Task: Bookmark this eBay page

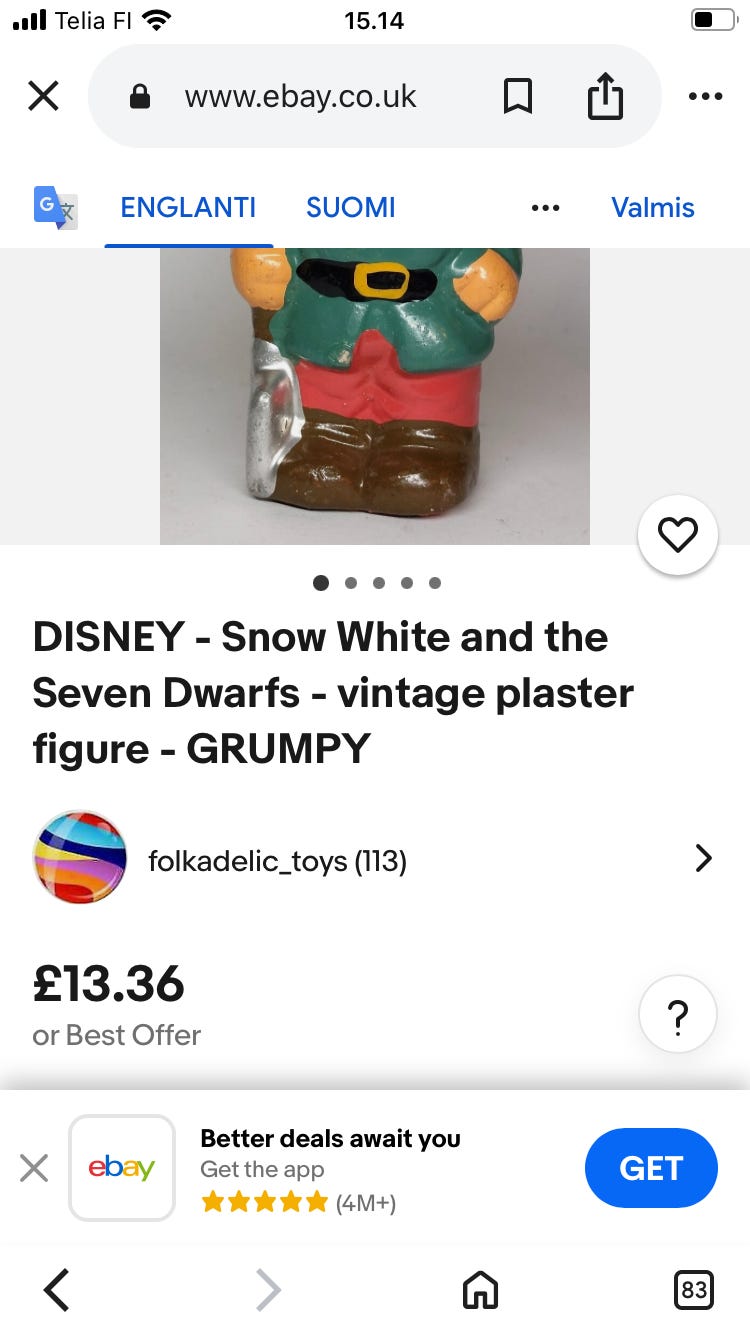Action: click(517, 97)
